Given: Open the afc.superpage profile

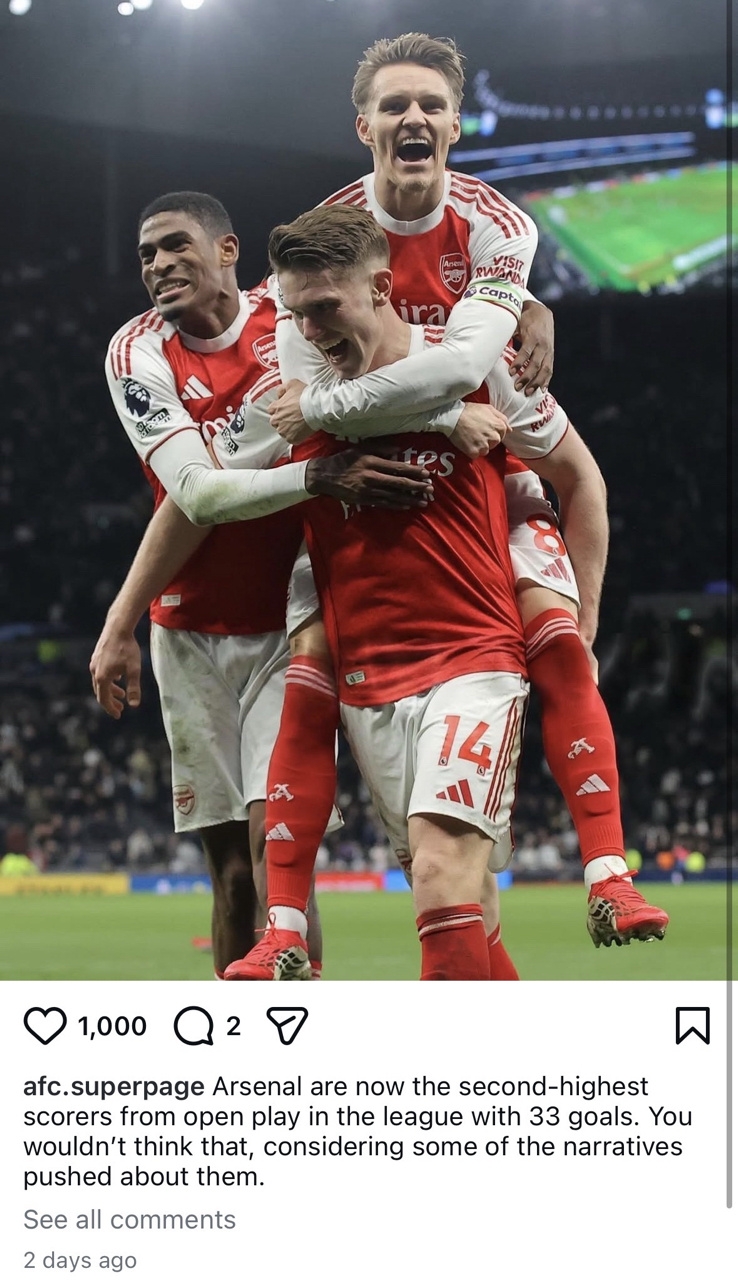Looking at the screenshot, I should (113, 1087).
